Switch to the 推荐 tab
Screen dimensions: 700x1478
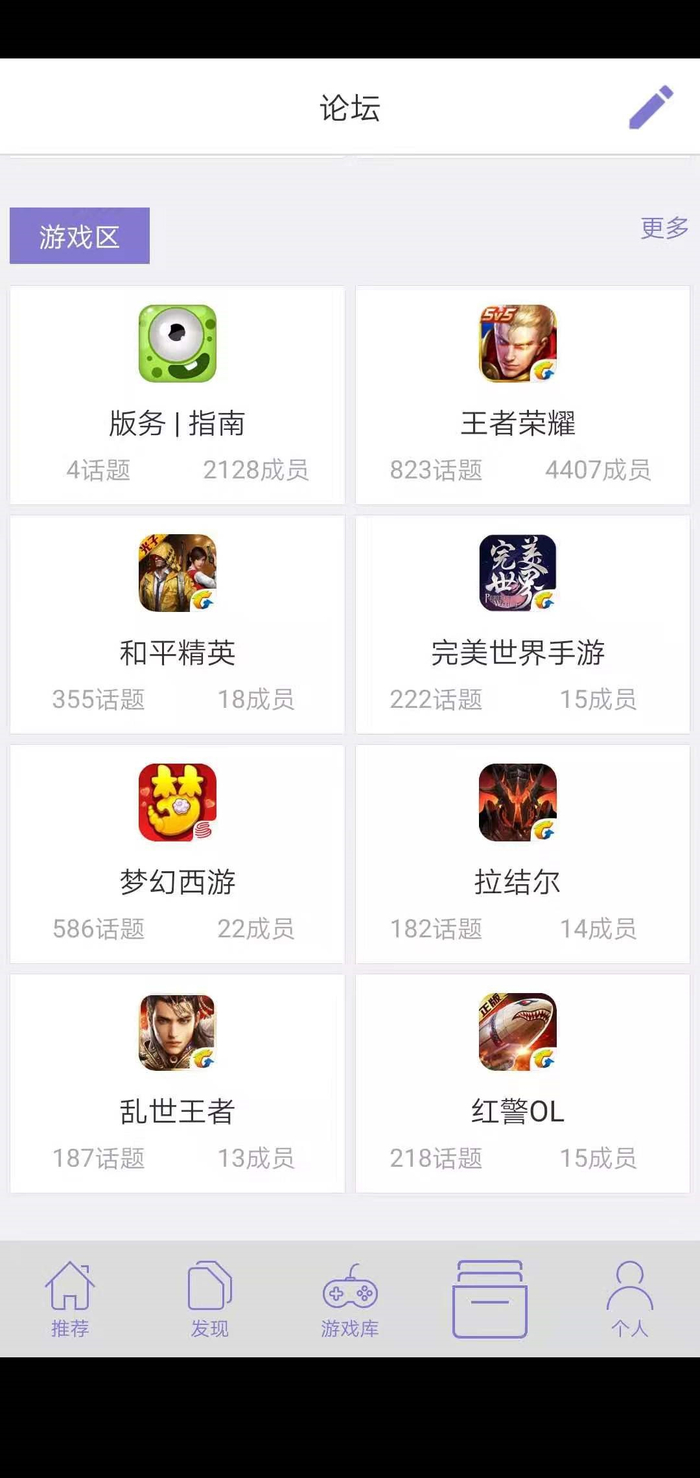pos(70,1299)
